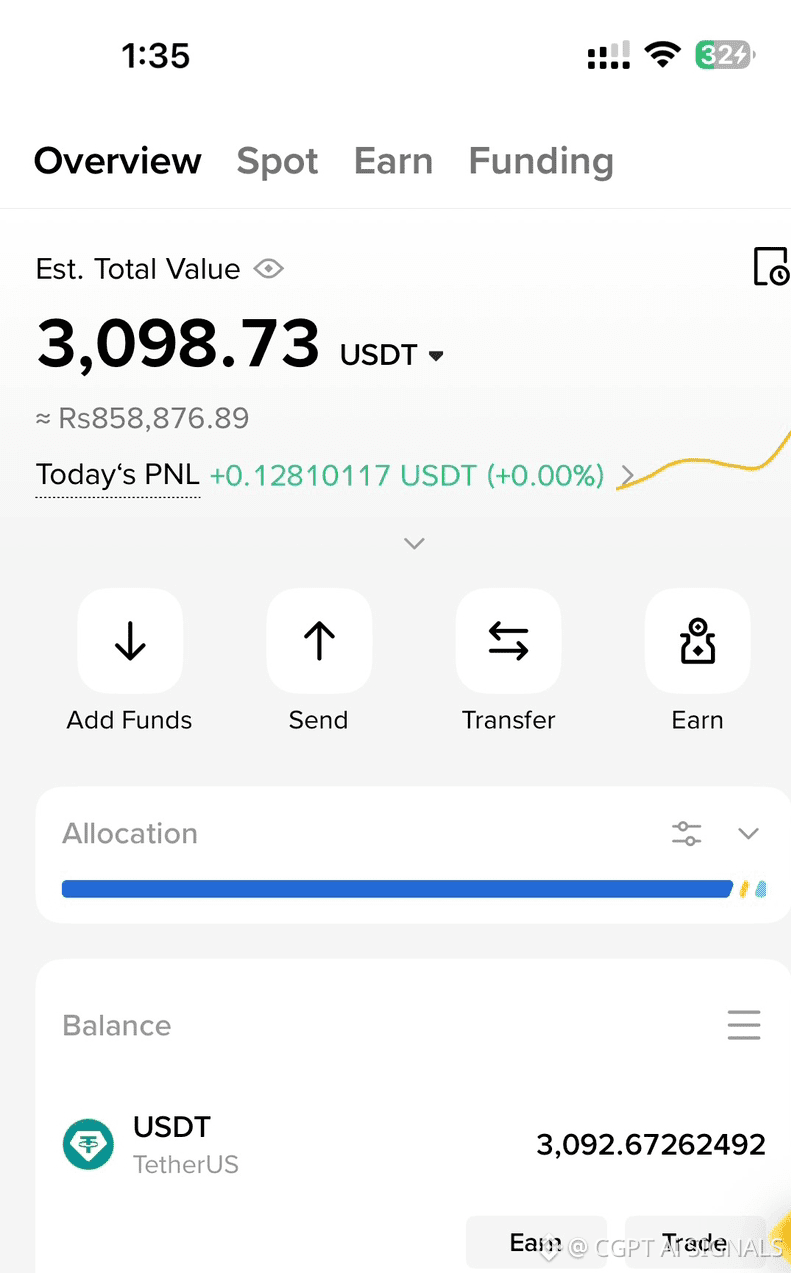Hide the estimated total value

pos(269,269)
